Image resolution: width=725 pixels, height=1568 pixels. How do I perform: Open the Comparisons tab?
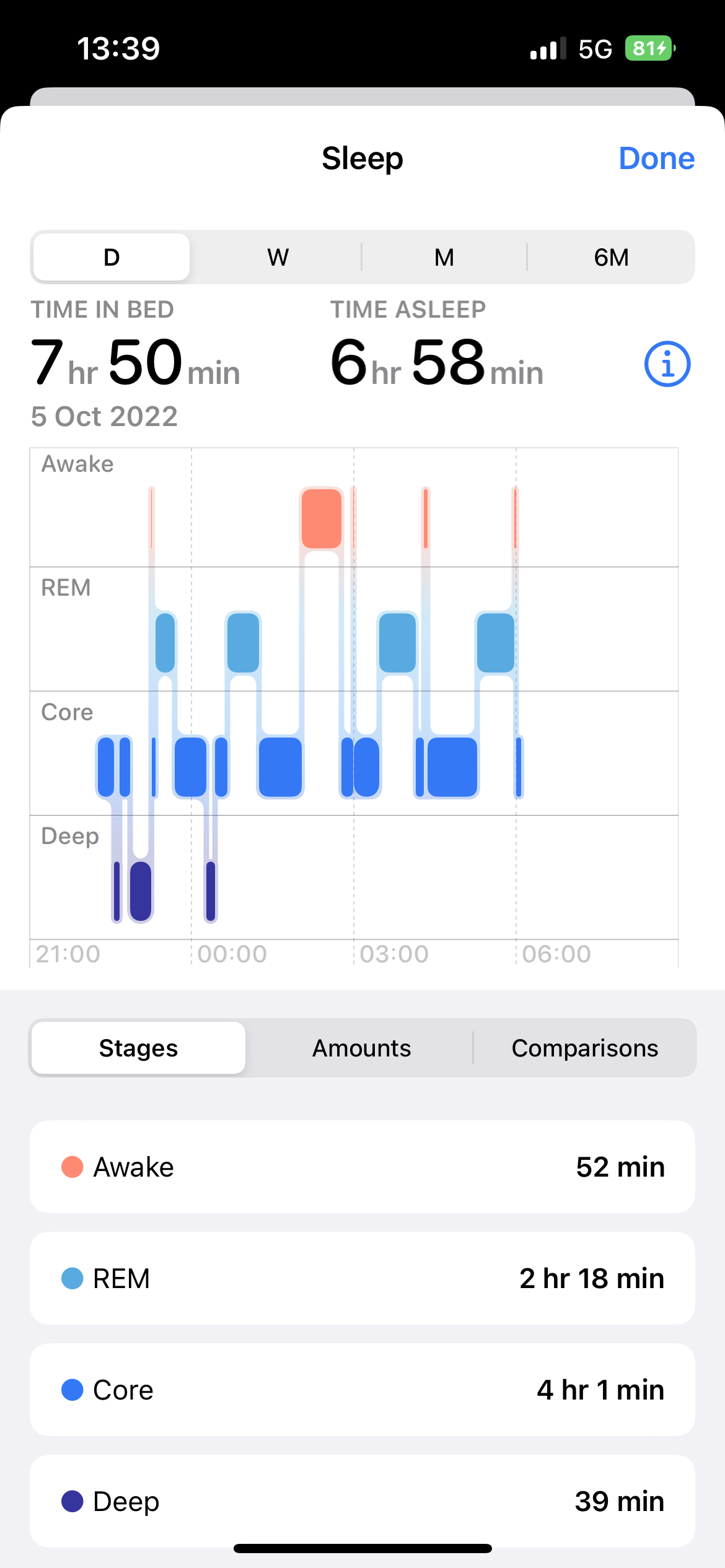[x=584, y=1048]
